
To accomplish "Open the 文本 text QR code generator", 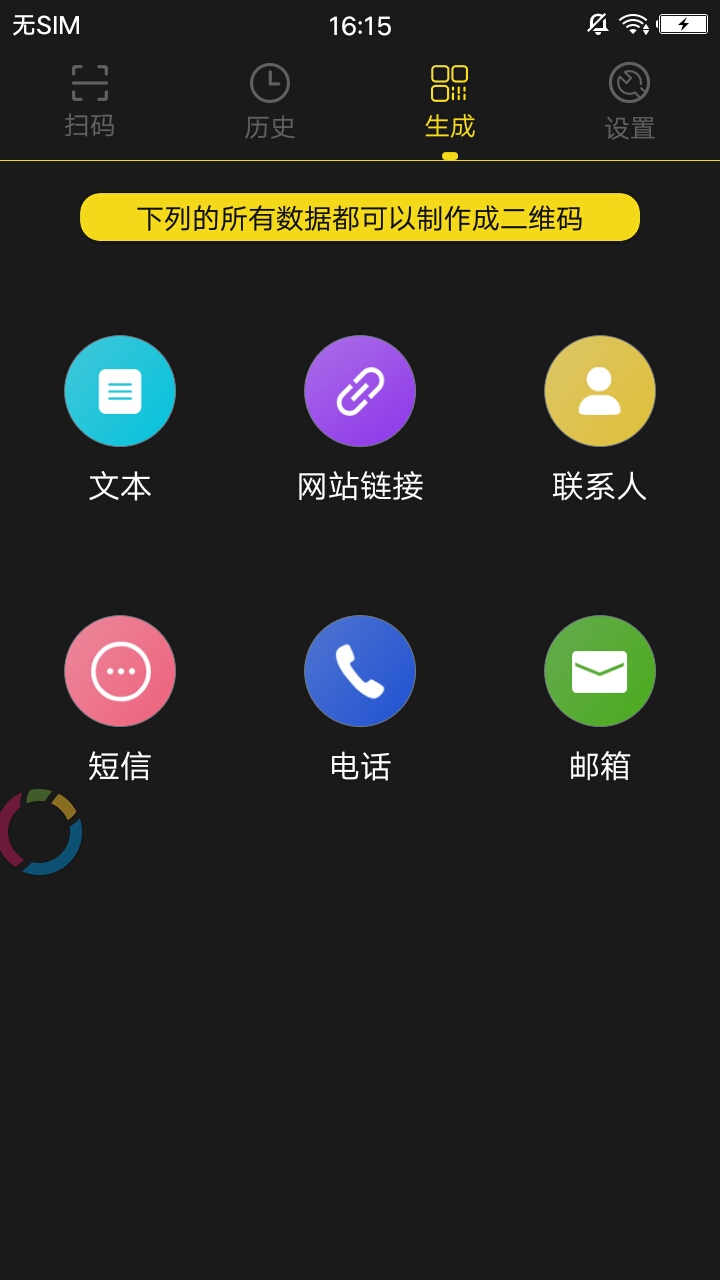I will (120, 391).
